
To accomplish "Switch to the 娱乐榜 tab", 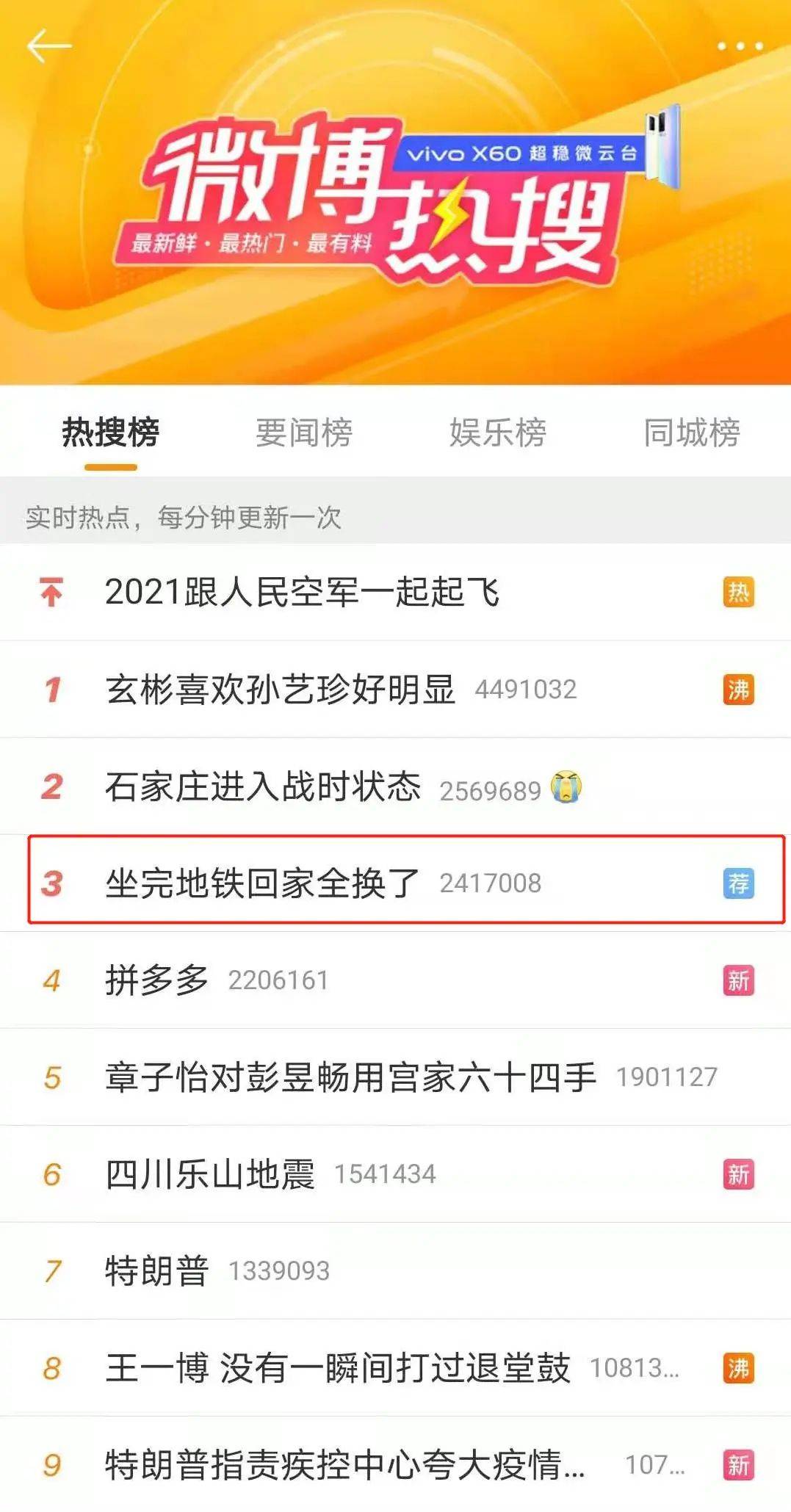I will click(x=497, y=432).
